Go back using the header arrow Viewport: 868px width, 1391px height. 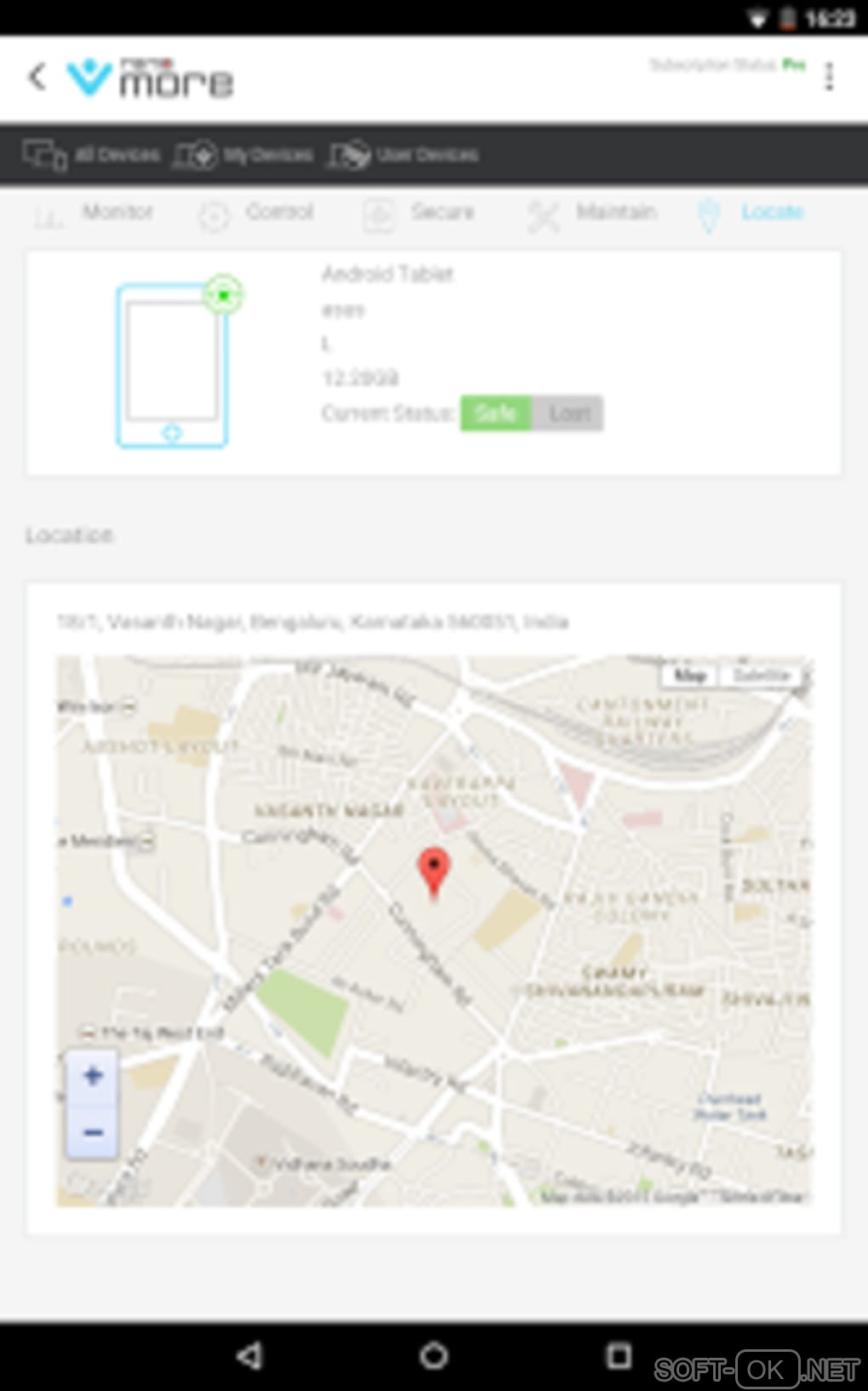[37, 77]
